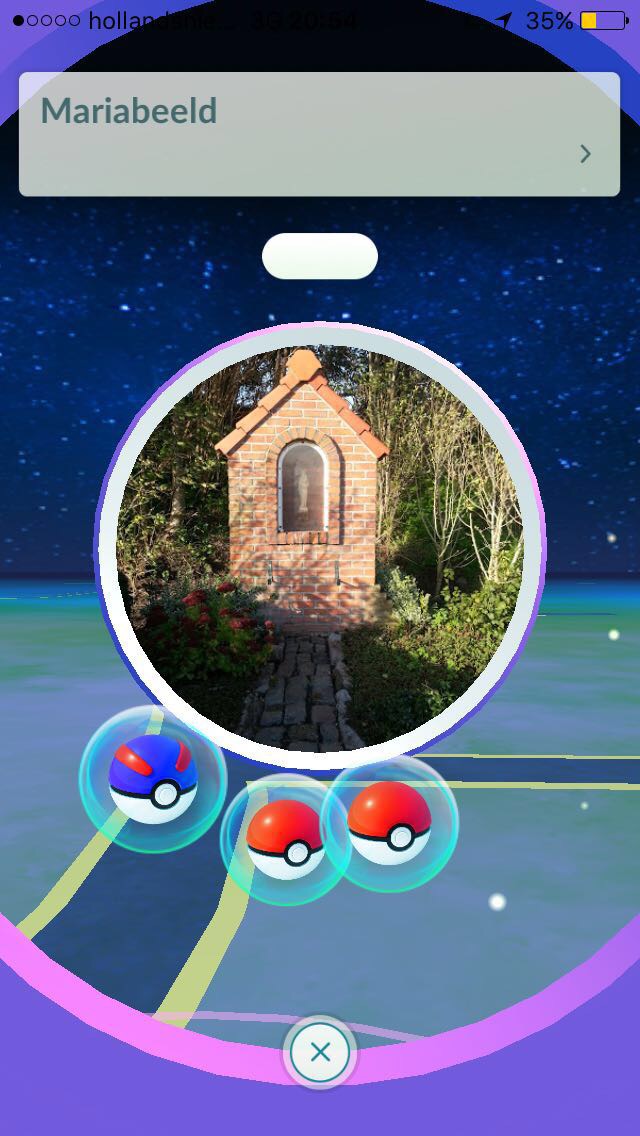Collect the blue Great Ball
This screenshot has width=640, height=1136.
pyautogui.click(x=153, y=780)
